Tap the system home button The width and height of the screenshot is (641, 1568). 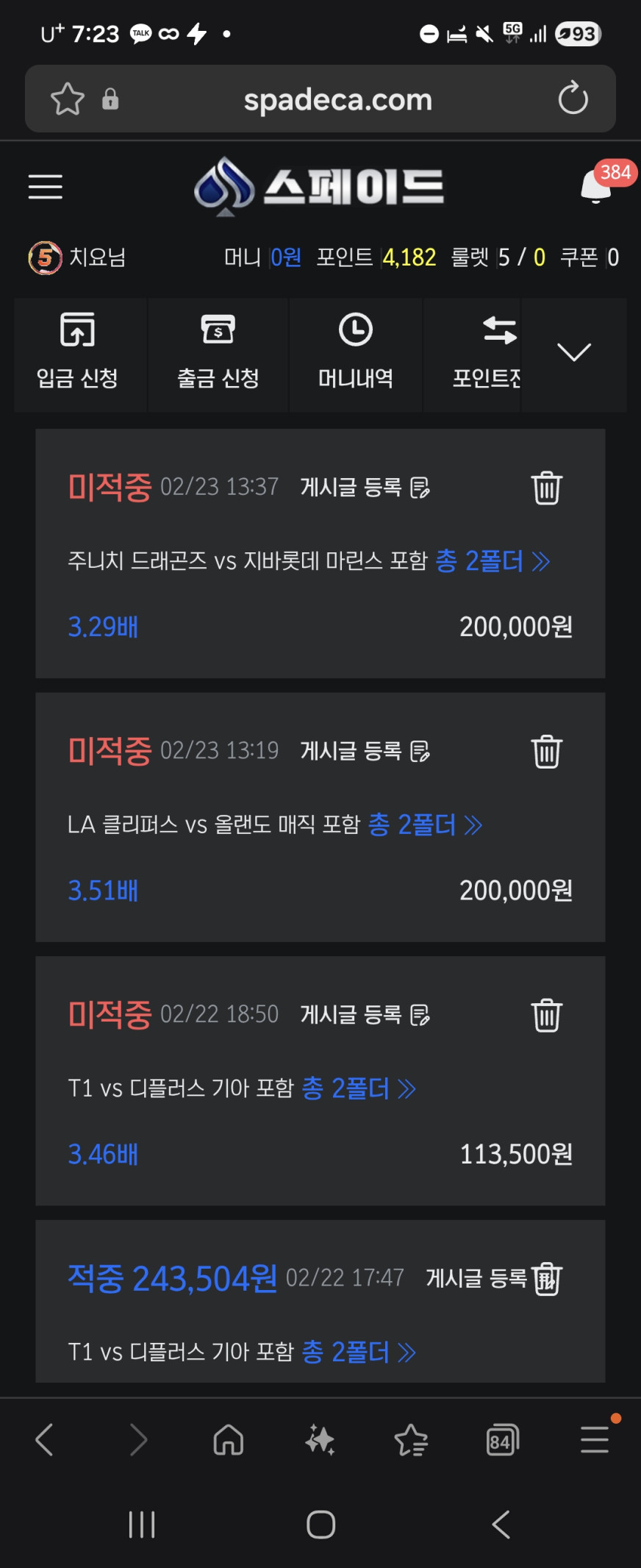[x=320, y=1525]
